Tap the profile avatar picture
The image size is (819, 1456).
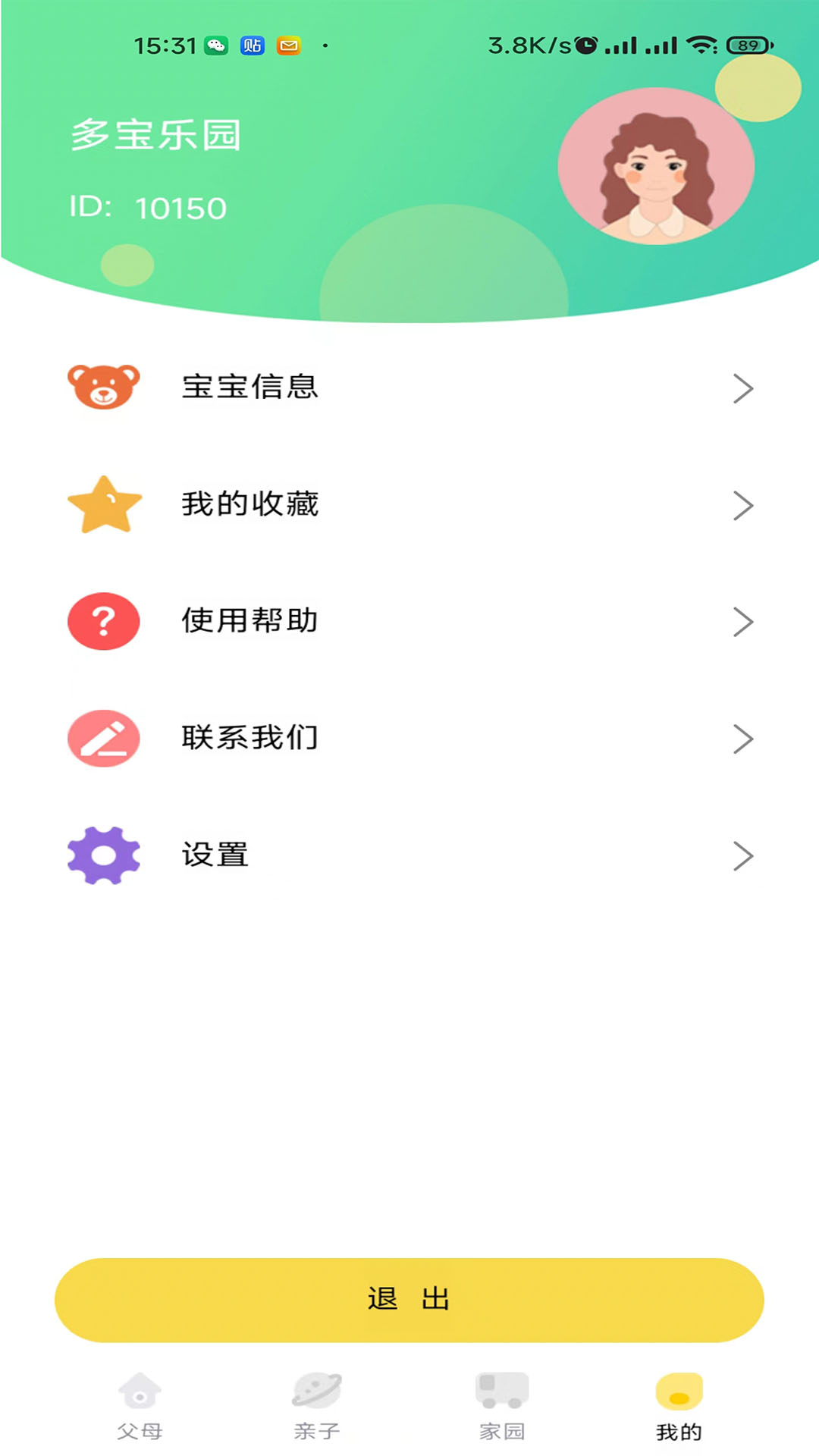656,167
